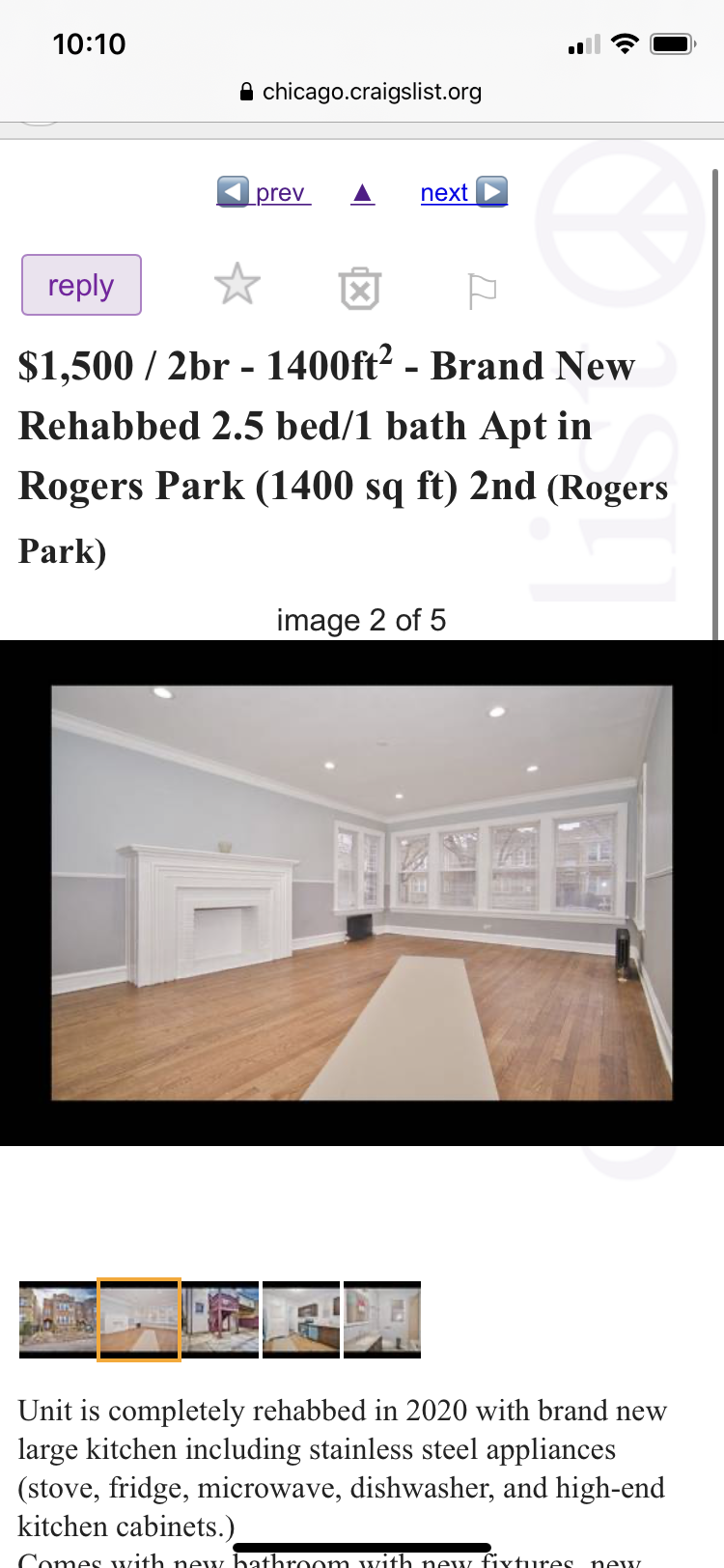
Task: Hide this posting with the trash icon
Action: pos(360,288)
